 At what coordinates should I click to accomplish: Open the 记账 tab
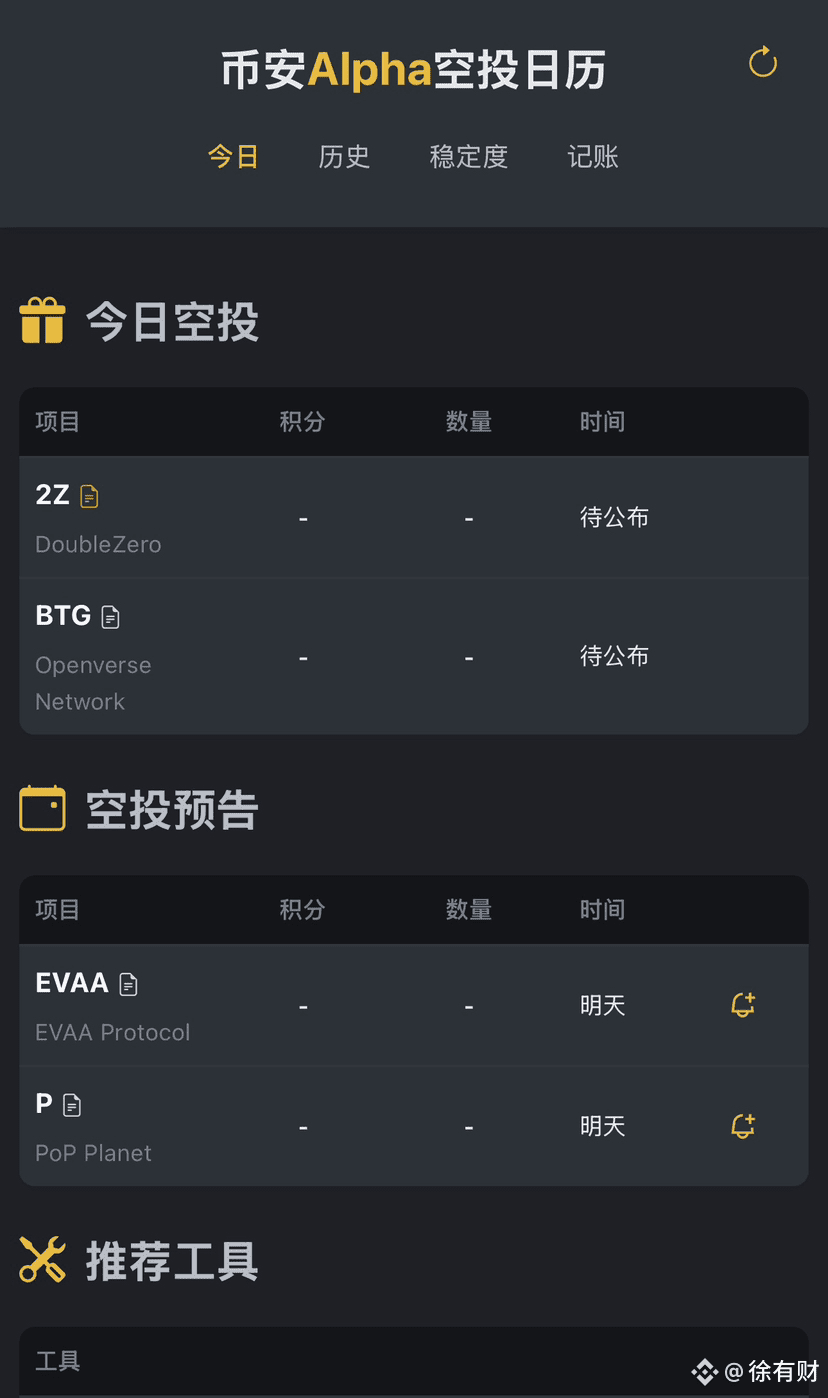click(593, 157)
